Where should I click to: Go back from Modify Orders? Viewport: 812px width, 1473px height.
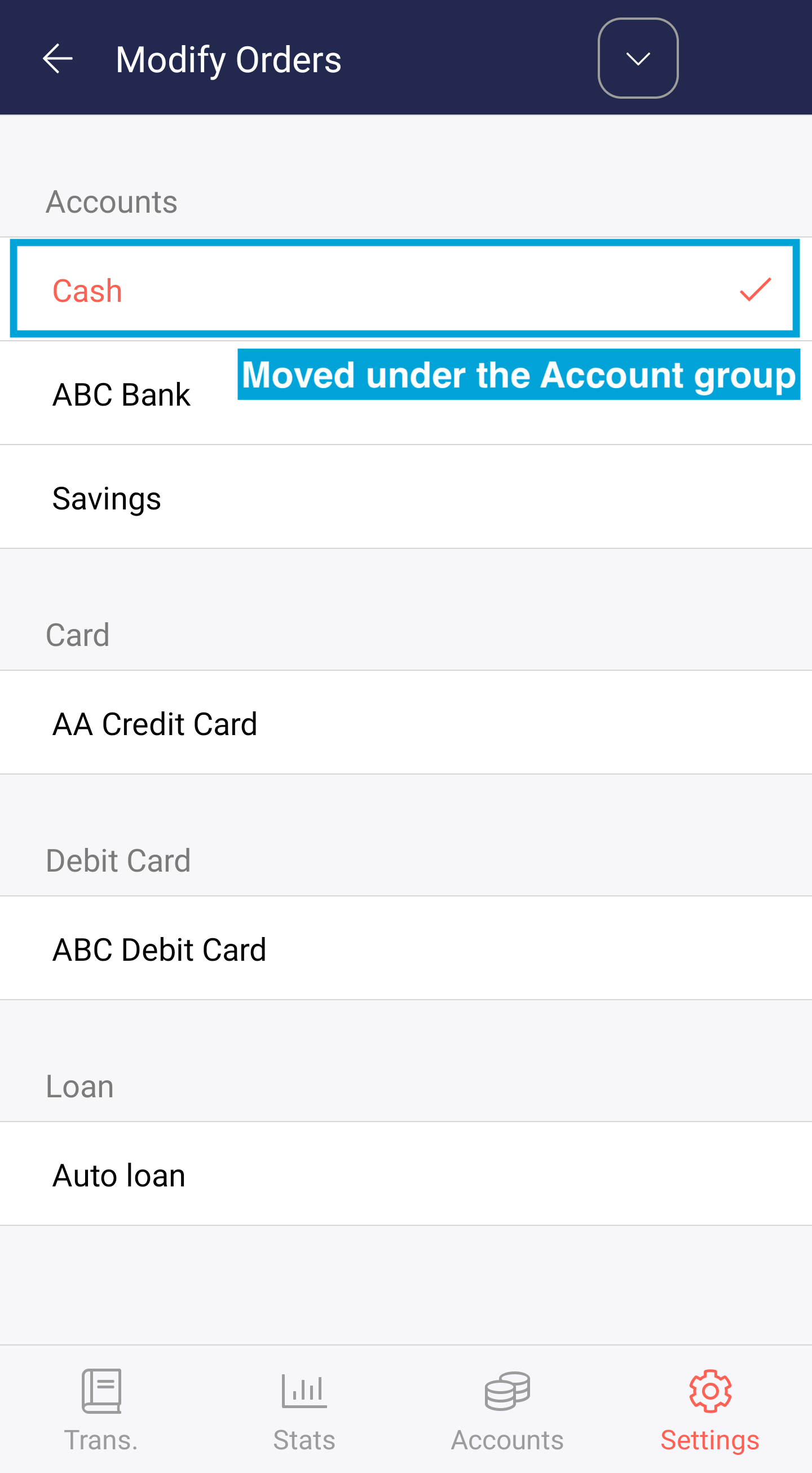point(58,58)
